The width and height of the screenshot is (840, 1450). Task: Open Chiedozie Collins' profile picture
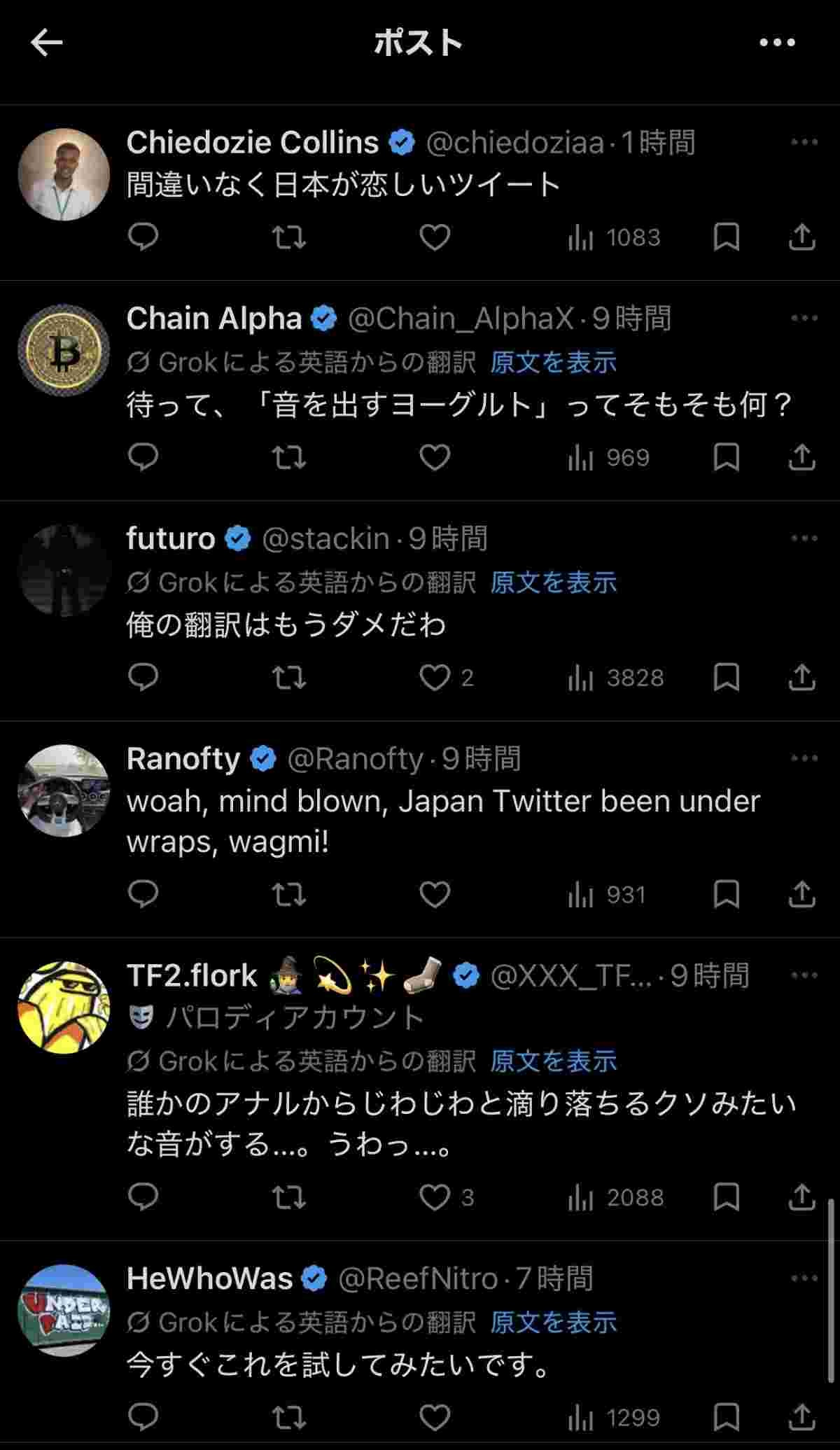(64, 174)
